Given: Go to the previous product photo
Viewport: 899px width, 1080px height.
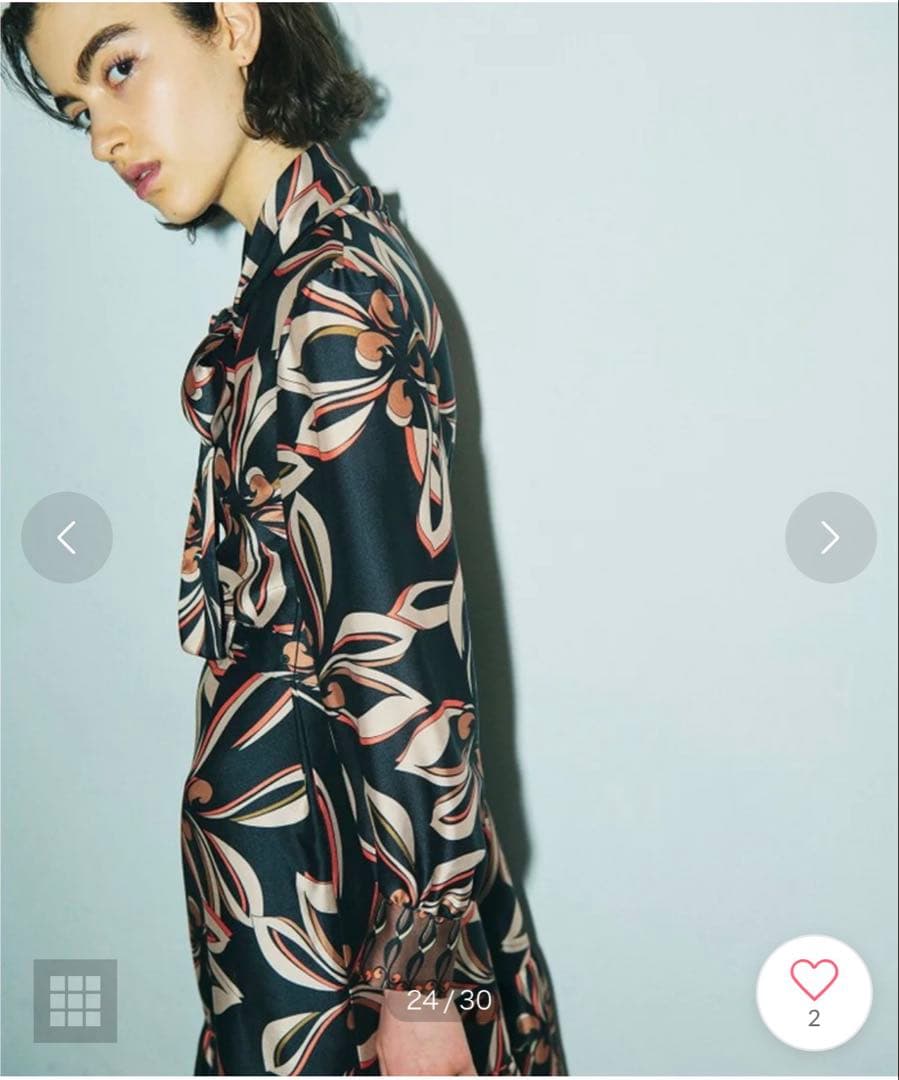Looking at the screenshot, I should [x=66, y=538].
